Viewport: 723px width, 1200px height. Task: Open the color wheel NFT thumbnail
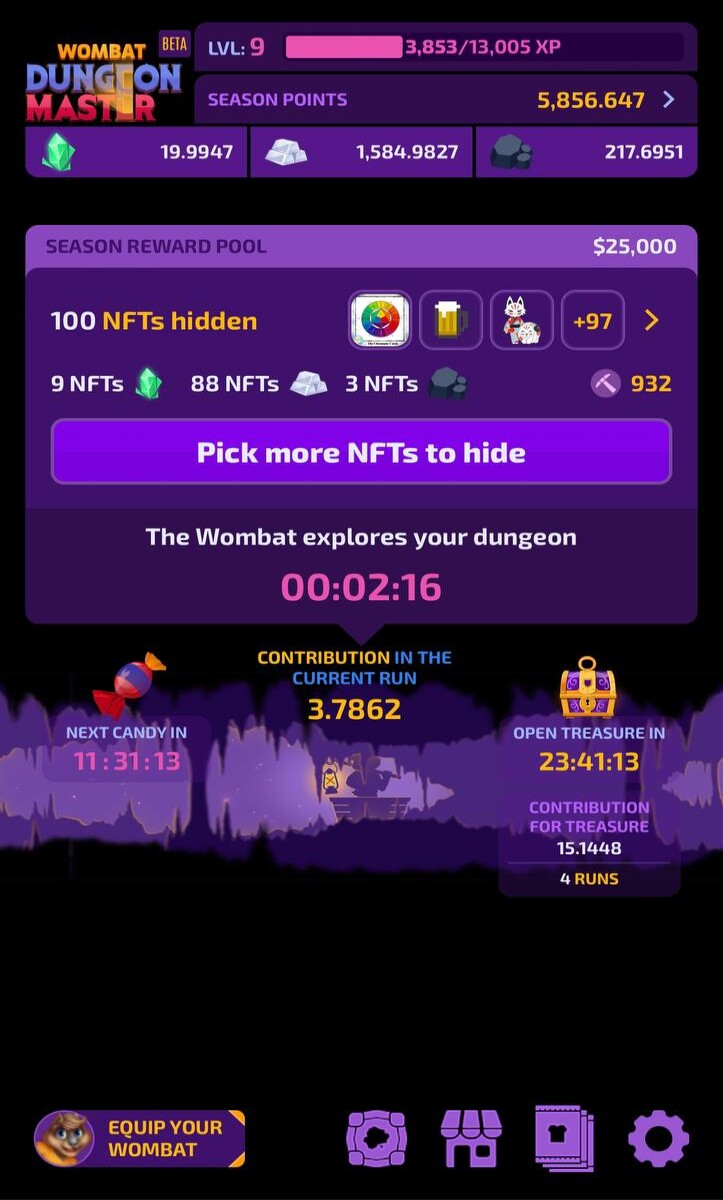click(380, 320)
